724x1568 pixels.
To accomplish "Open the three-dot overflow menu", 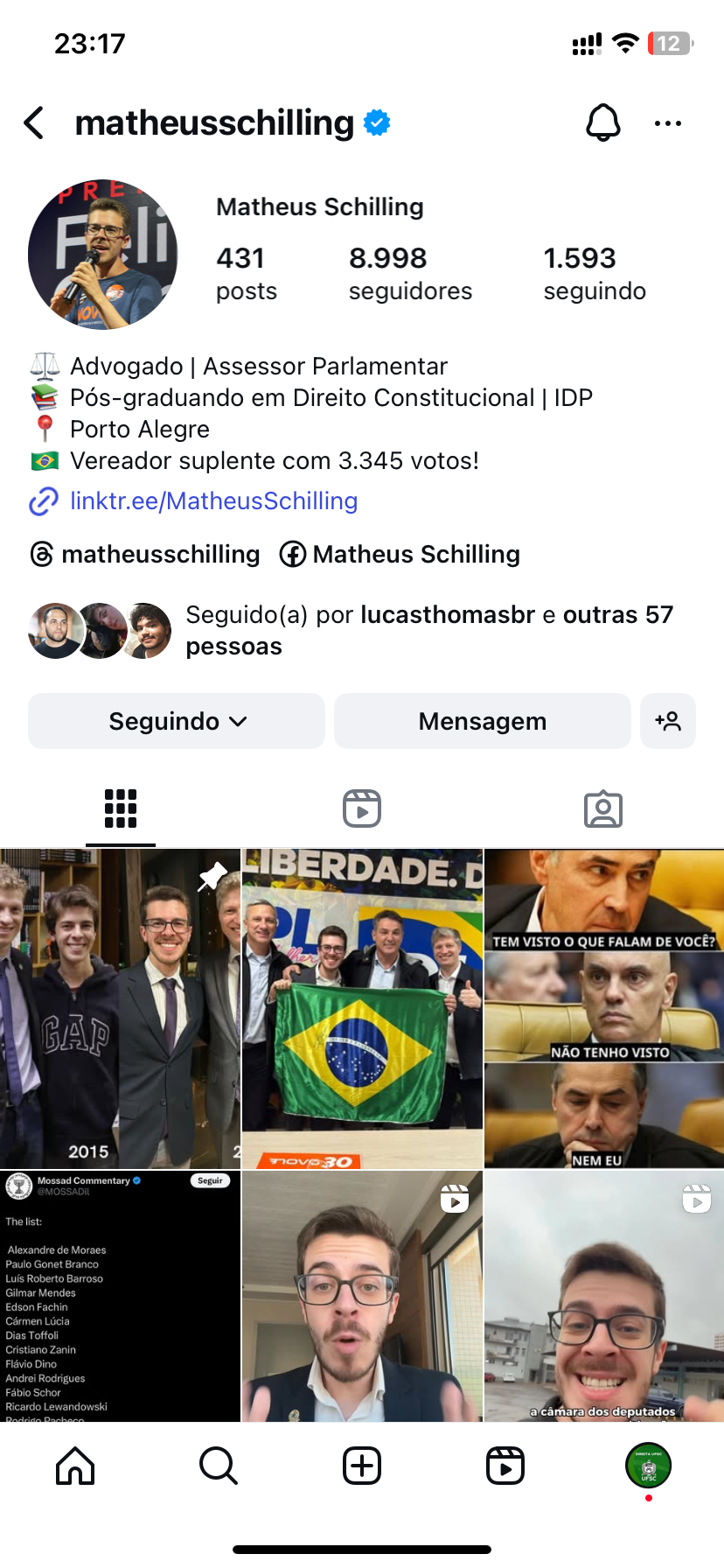I will point(668,123).
